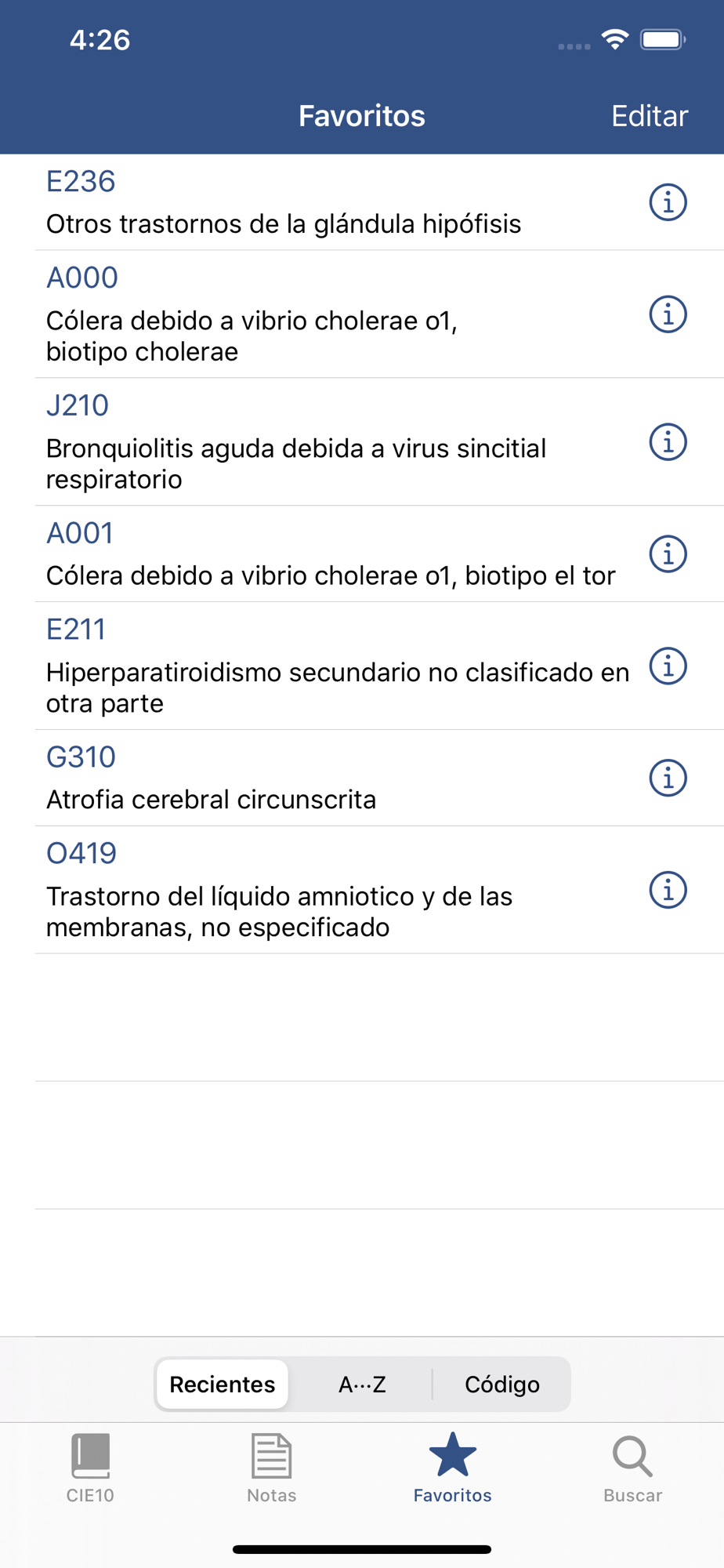Show info for code E236
The width and height of the screenshot is (724, 1568).
coord(668,202)
